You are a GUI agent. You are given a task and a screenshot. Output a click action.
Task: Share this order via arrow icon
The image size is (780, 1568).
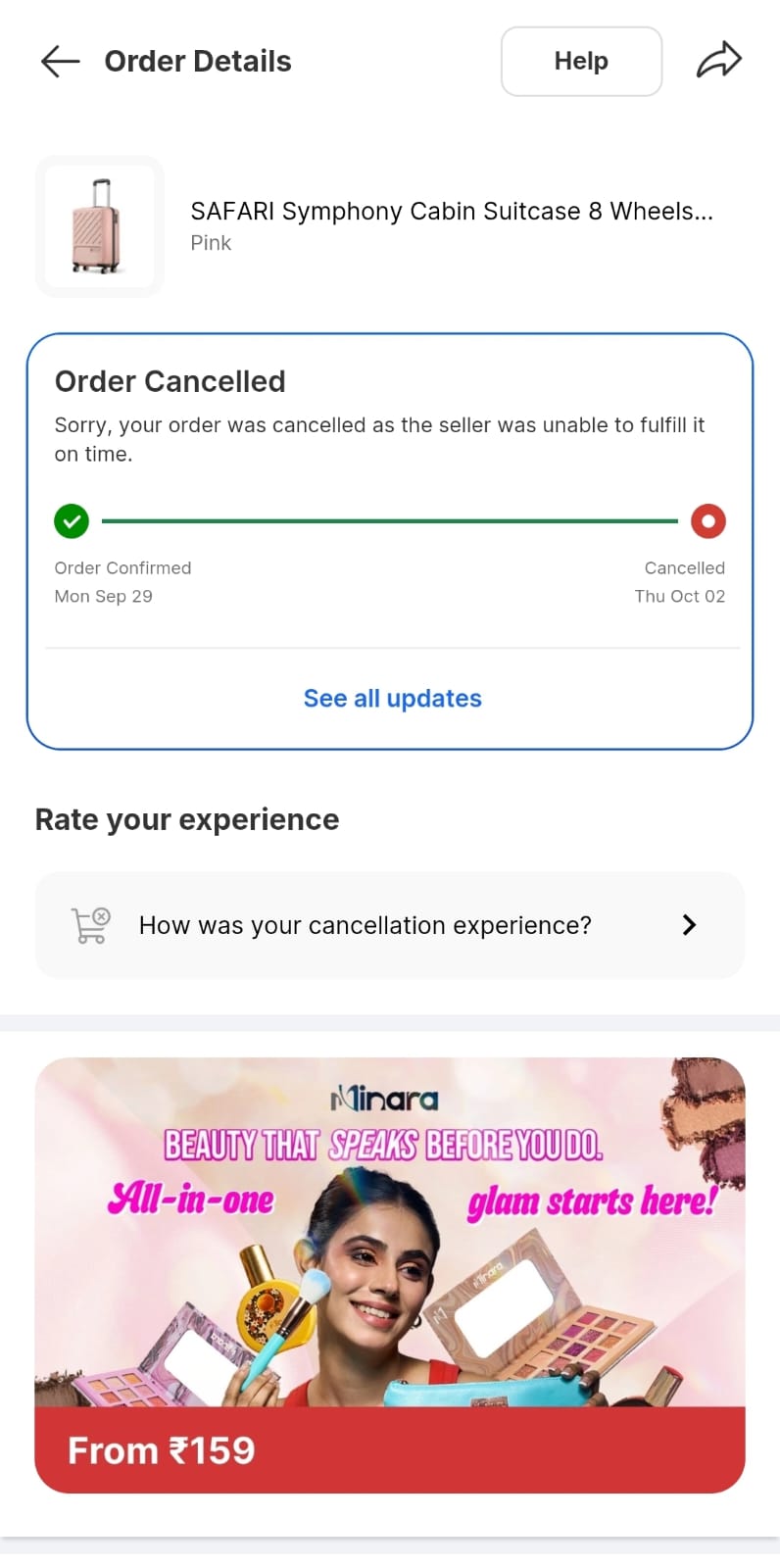pyautogui.click(x=718, y=61)
